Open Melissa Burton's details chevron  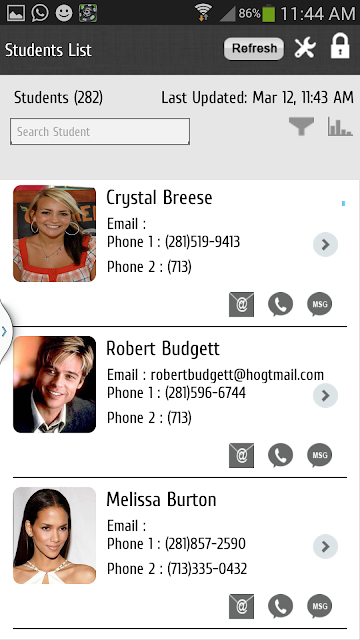point(325,547)
